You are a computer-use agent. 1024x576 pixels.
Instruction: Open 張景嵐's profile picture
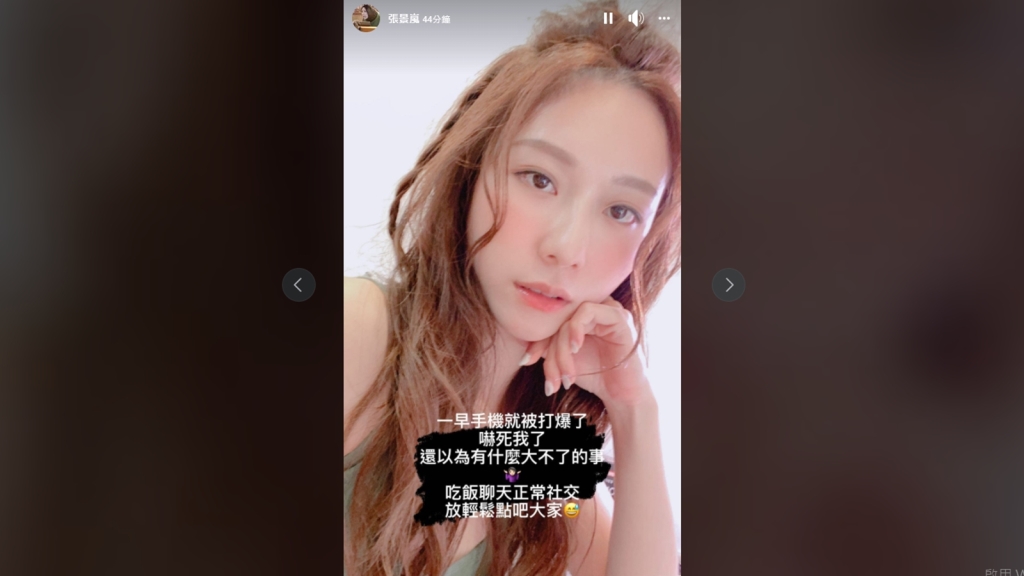click(x=366, y=18)
